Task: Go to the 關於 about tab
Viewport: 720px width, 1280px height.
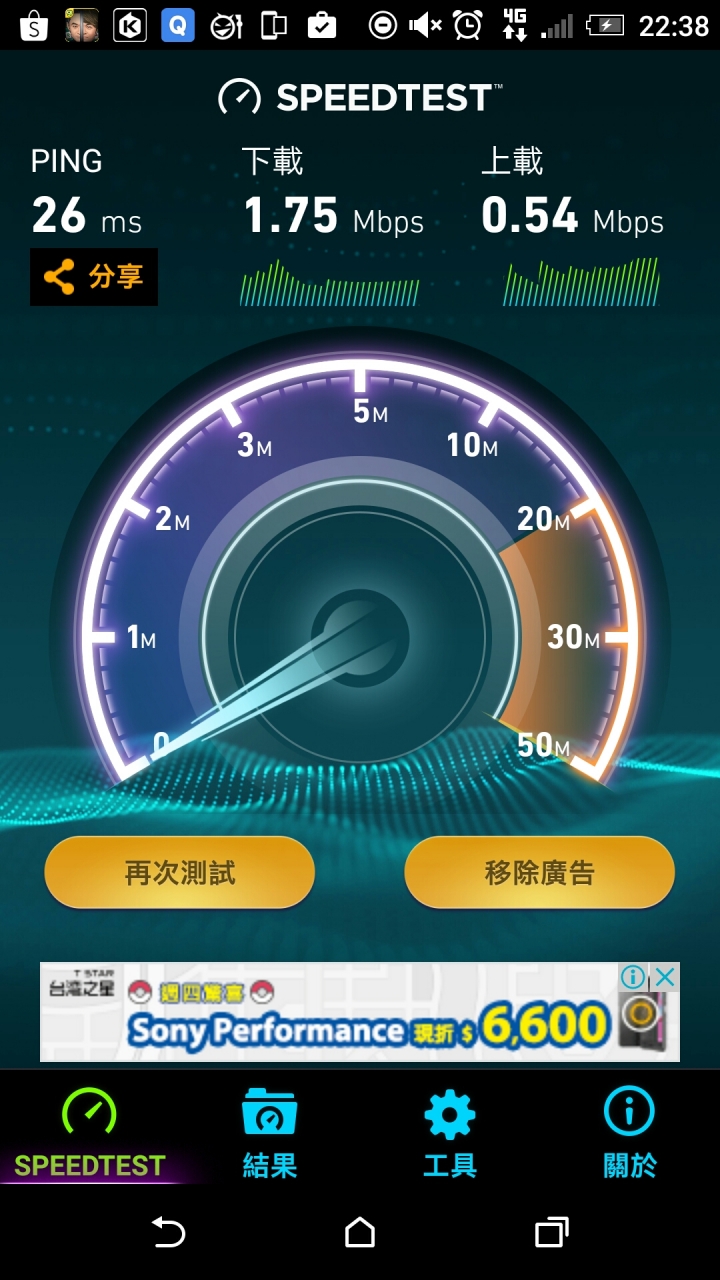Action: coord(630,1133)
